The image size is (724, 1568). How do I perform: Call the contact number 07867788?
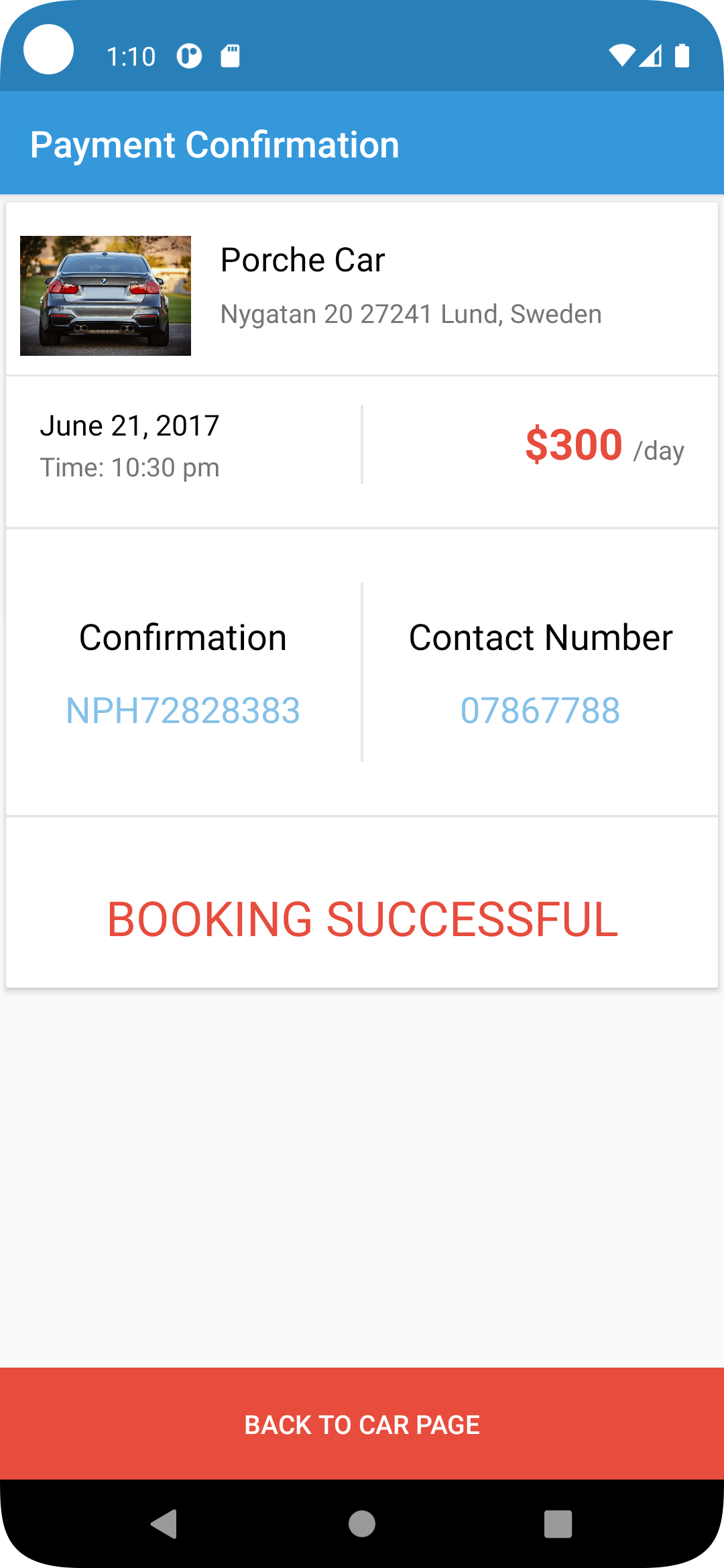(x=540, y=710)
